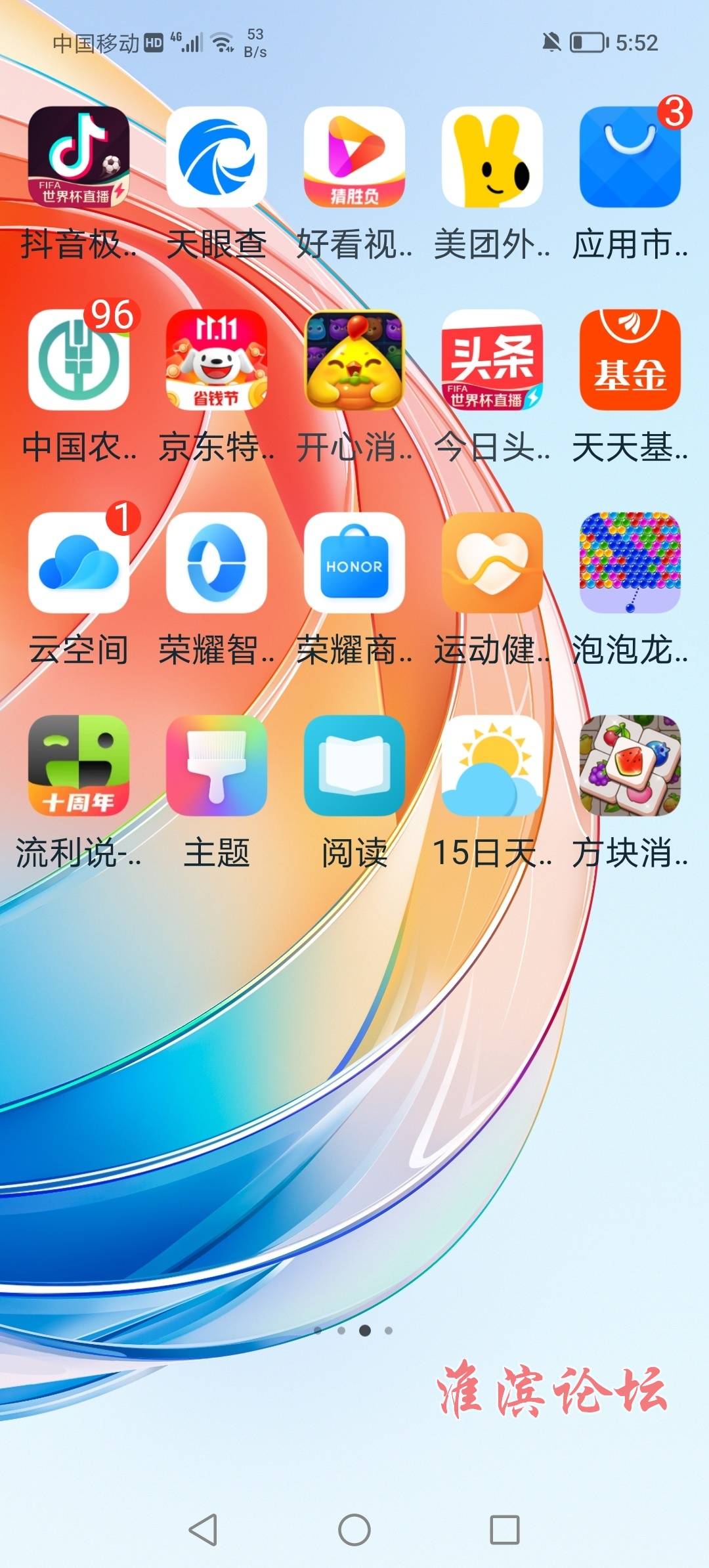Viewport: 709px width, 1568px height.
Task: Open the 阅读 reading app
Action: pos(354,766)
